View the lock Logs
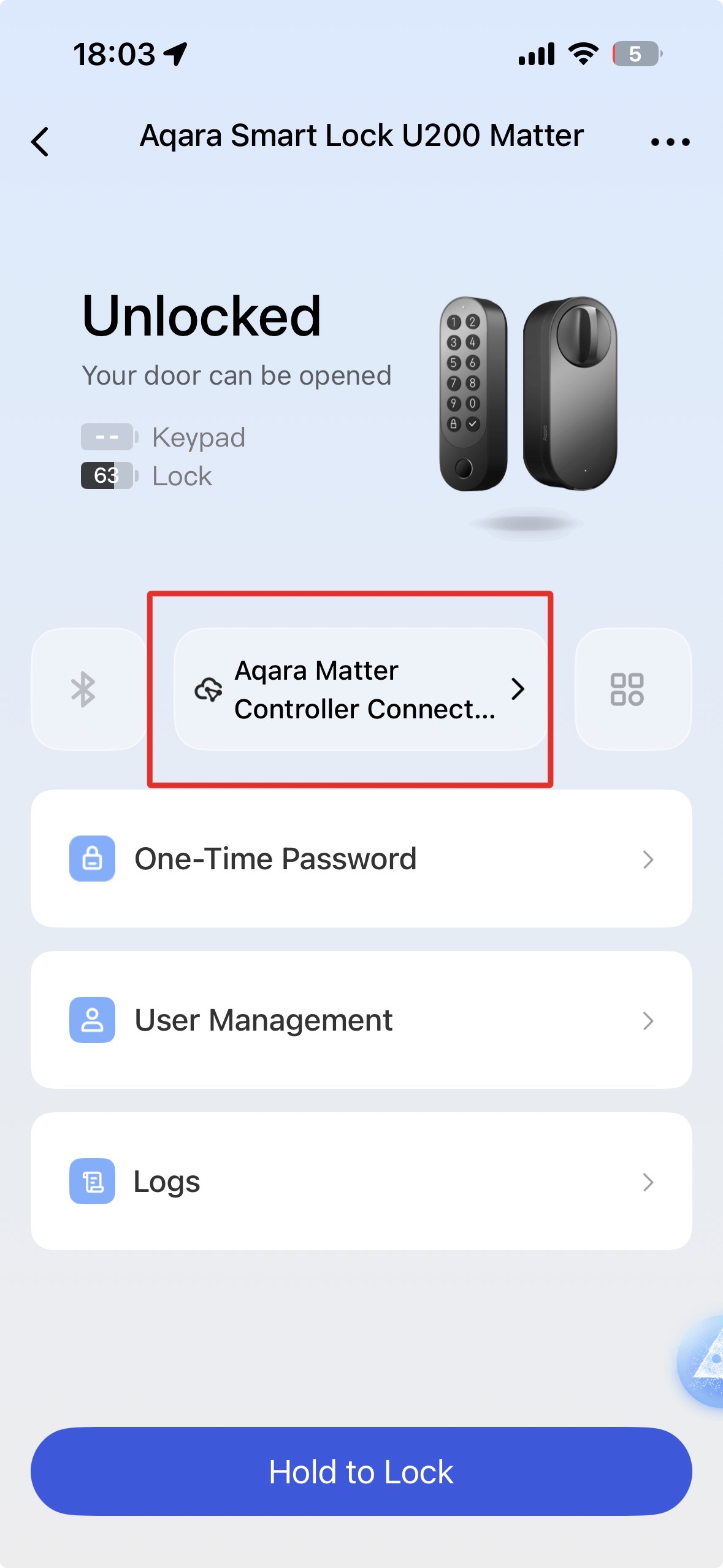 tap(361, 1181)
